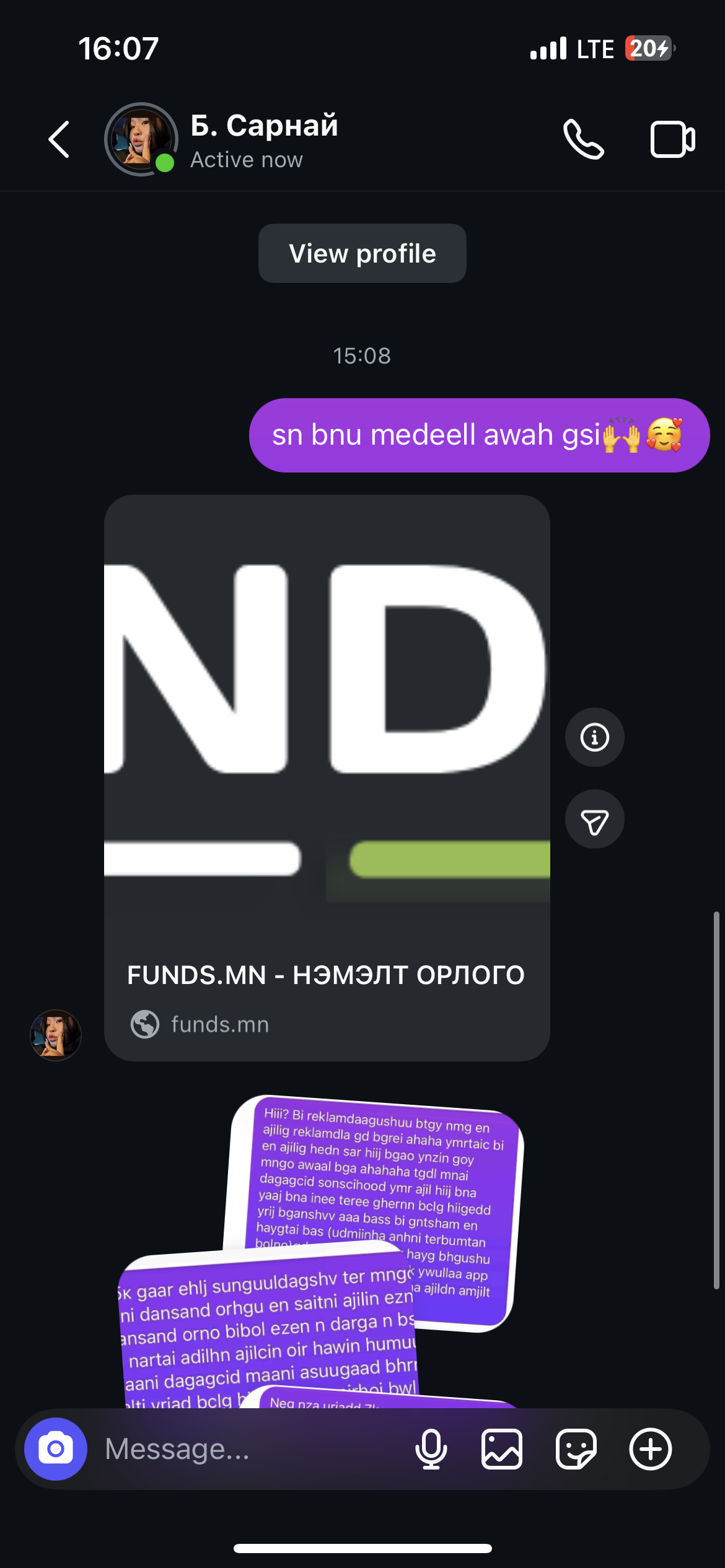Focus the Message text field
725x1568 pixels.
click(248, 1449)
